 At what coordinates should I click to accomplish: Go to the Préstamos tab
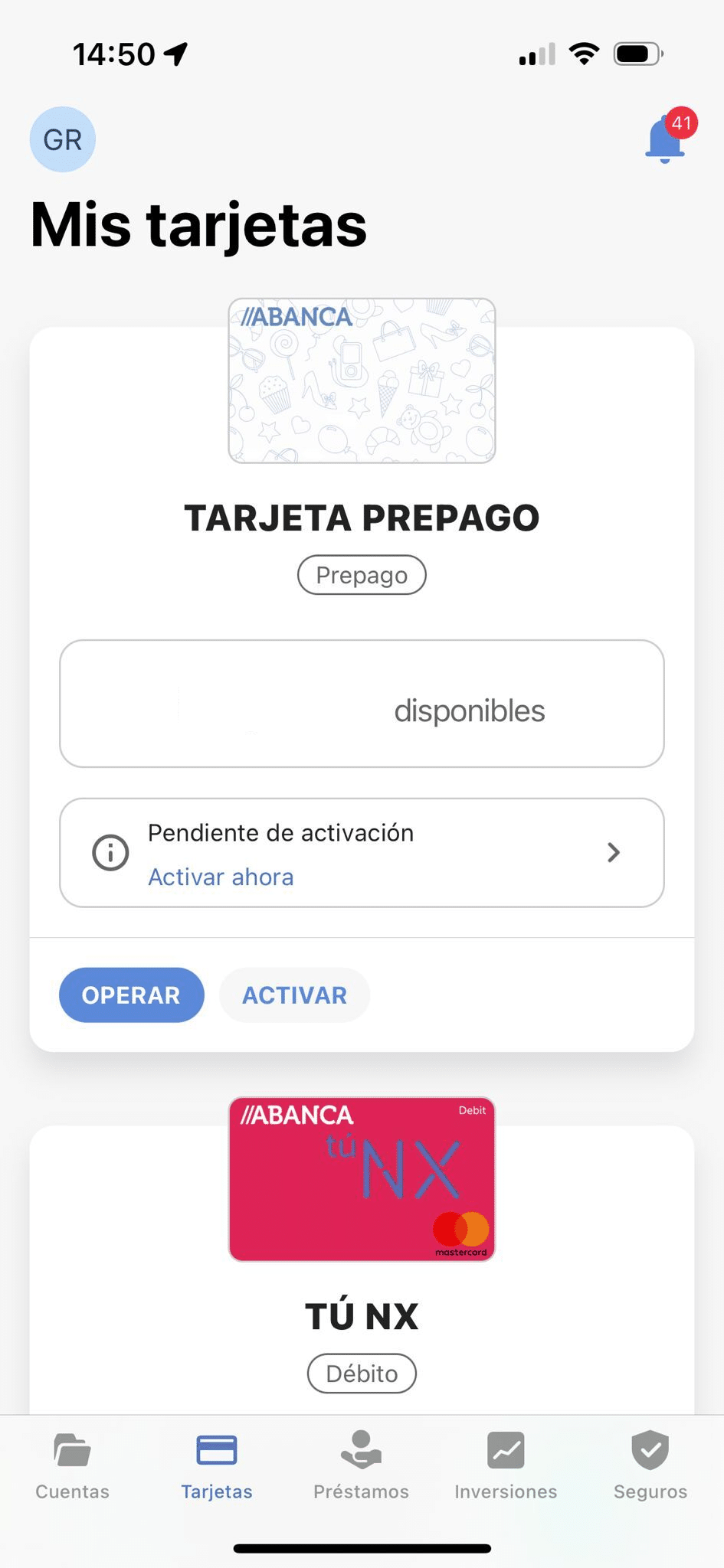361,1466
